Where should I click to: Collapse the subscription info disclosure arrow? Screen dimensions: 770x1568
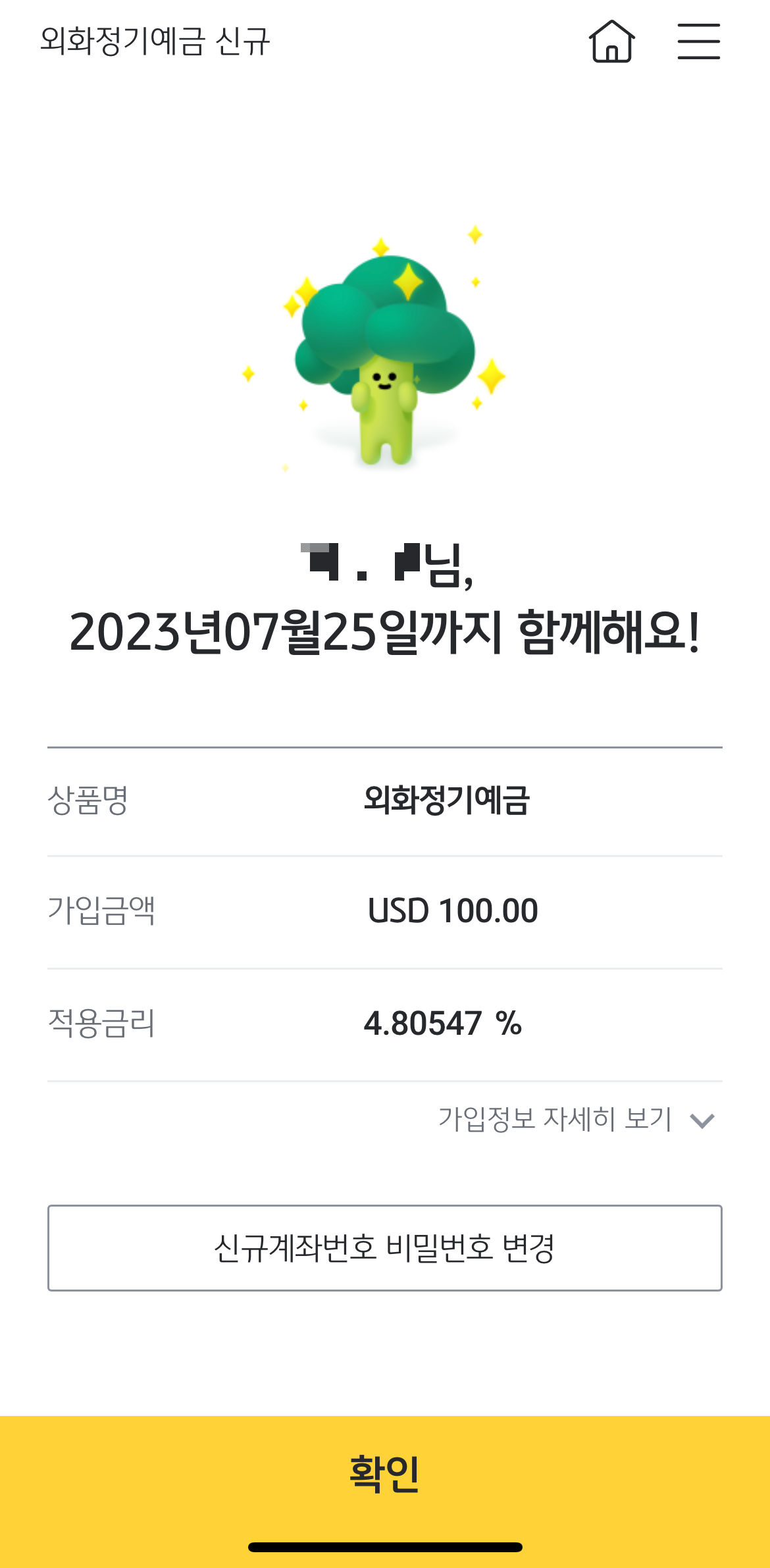702,1121
